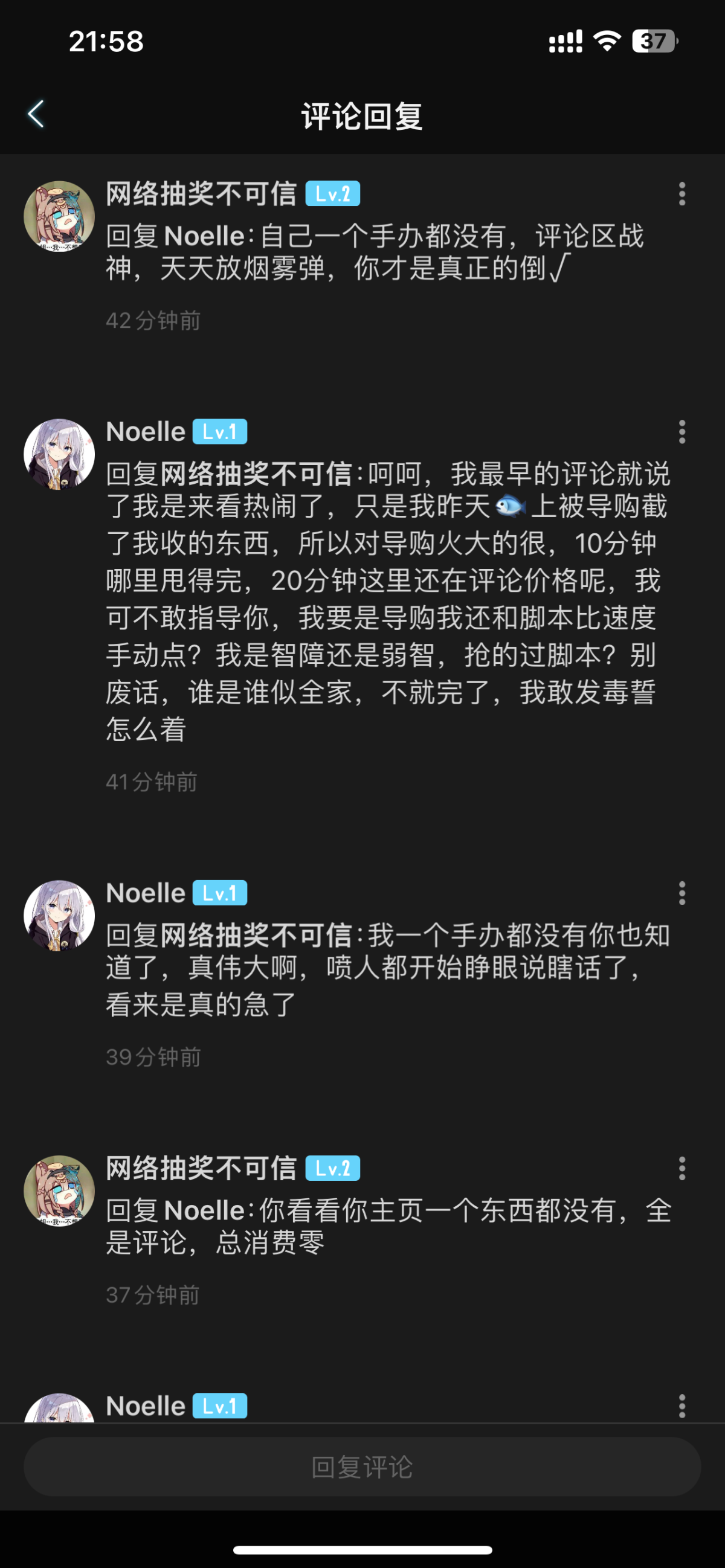Viewport: 725px width, 1568px height.
Task: Open the more options on the 41分钟前 comment
Action: pos(681,432)
